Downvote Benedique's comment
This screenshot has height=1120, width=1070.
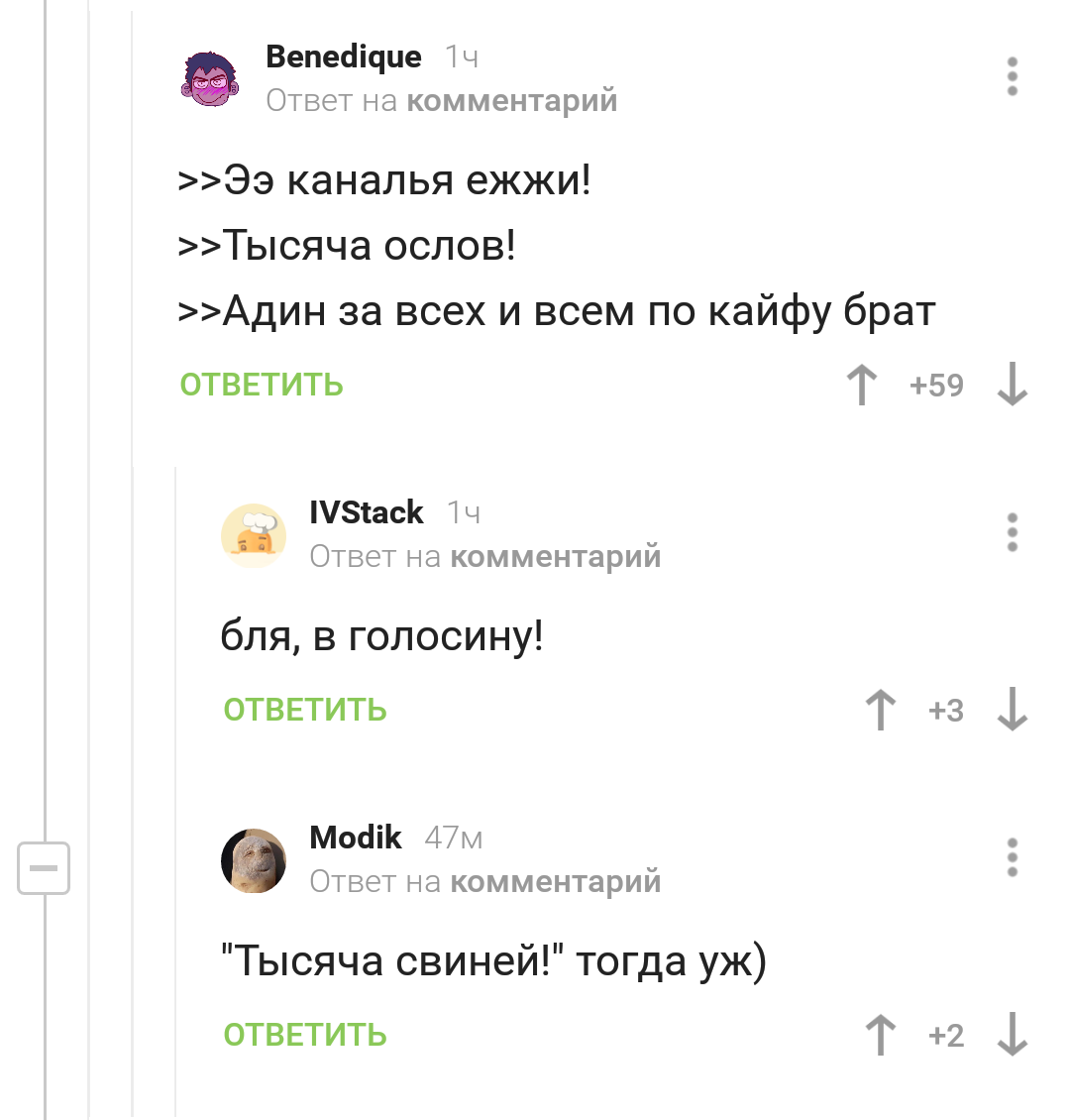[x=1012, y=385]
